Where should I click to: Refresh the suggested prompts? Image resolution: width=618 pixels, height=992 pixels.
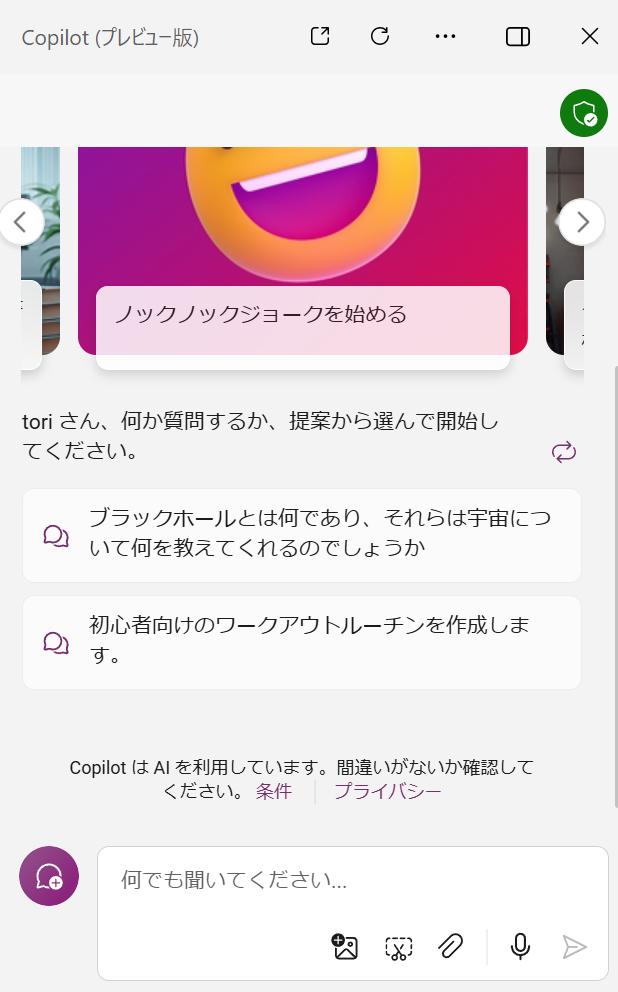click(564, 452)
